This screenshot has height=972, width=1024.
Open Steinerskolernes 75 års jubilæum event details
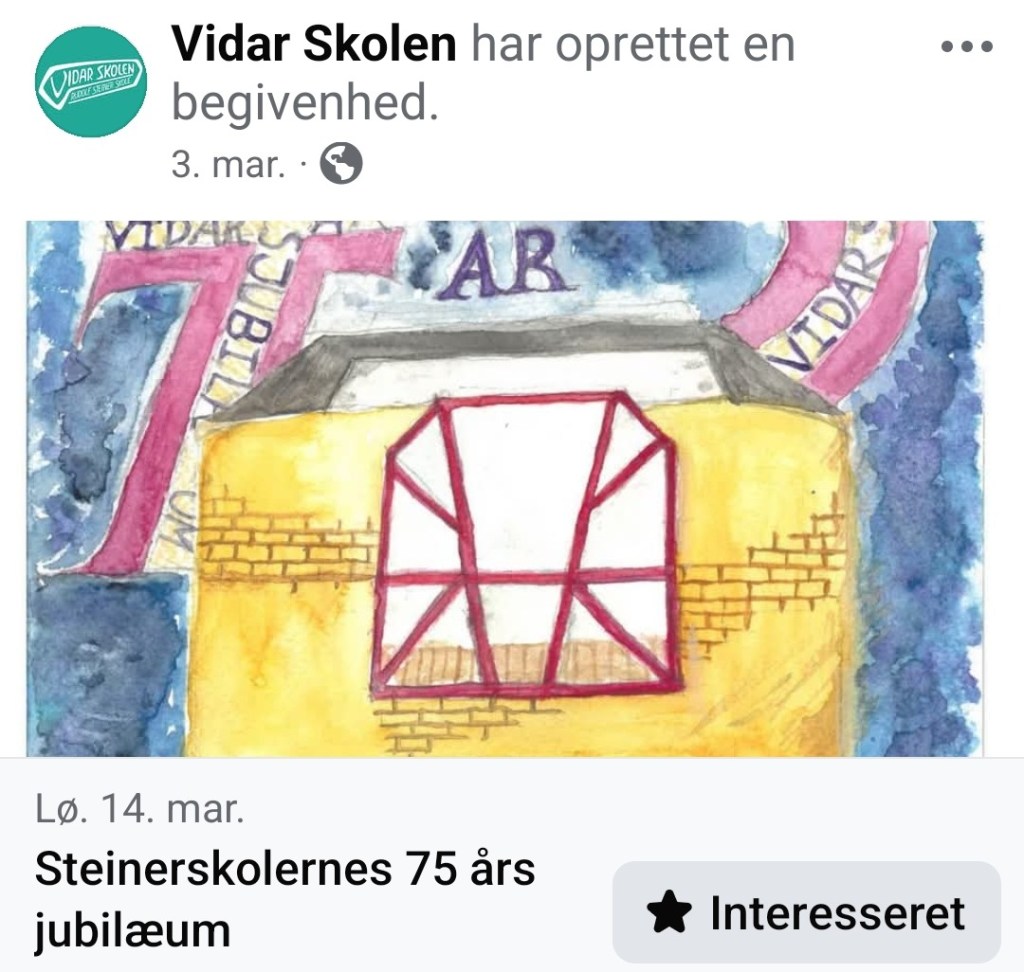[285, 898]
